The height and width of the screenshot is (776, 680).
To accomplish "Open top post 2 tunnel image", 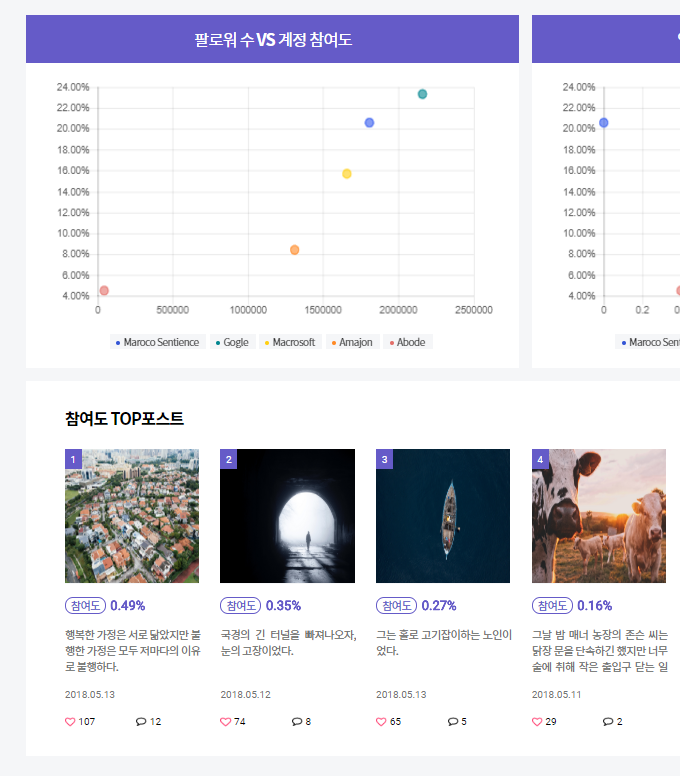I will click(287, 516).
